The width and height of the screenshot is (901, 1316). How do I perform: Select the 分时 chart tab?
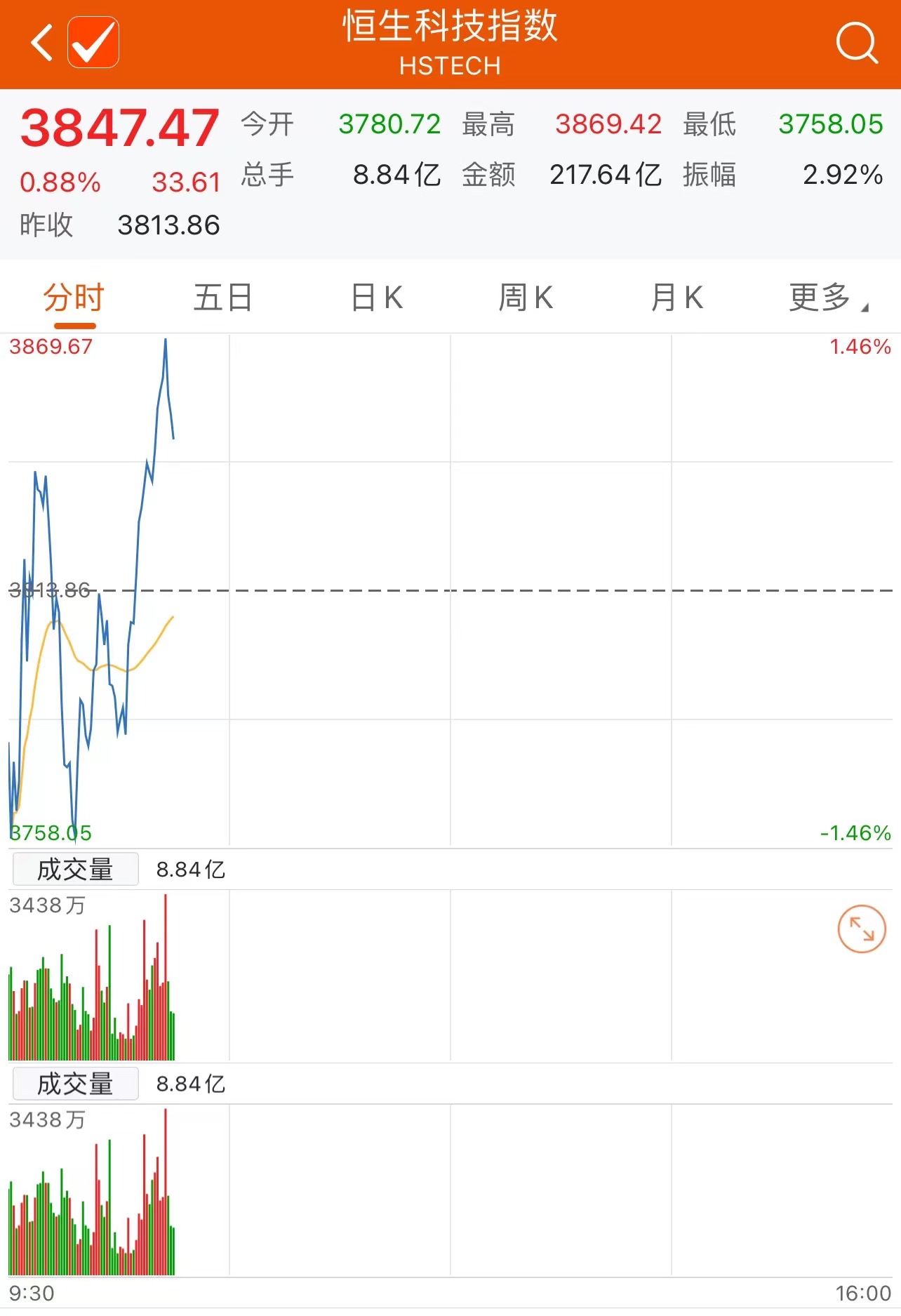(74, 298)
